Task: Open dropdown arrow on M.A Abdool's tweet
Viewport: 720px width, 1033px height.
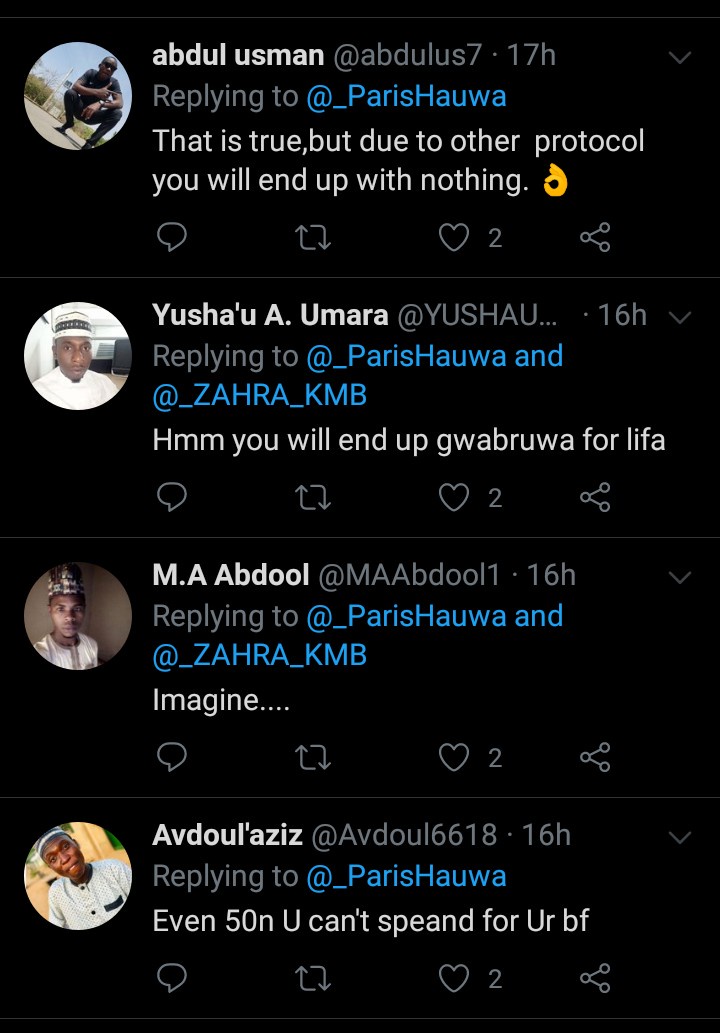Action: pos(680,577)
